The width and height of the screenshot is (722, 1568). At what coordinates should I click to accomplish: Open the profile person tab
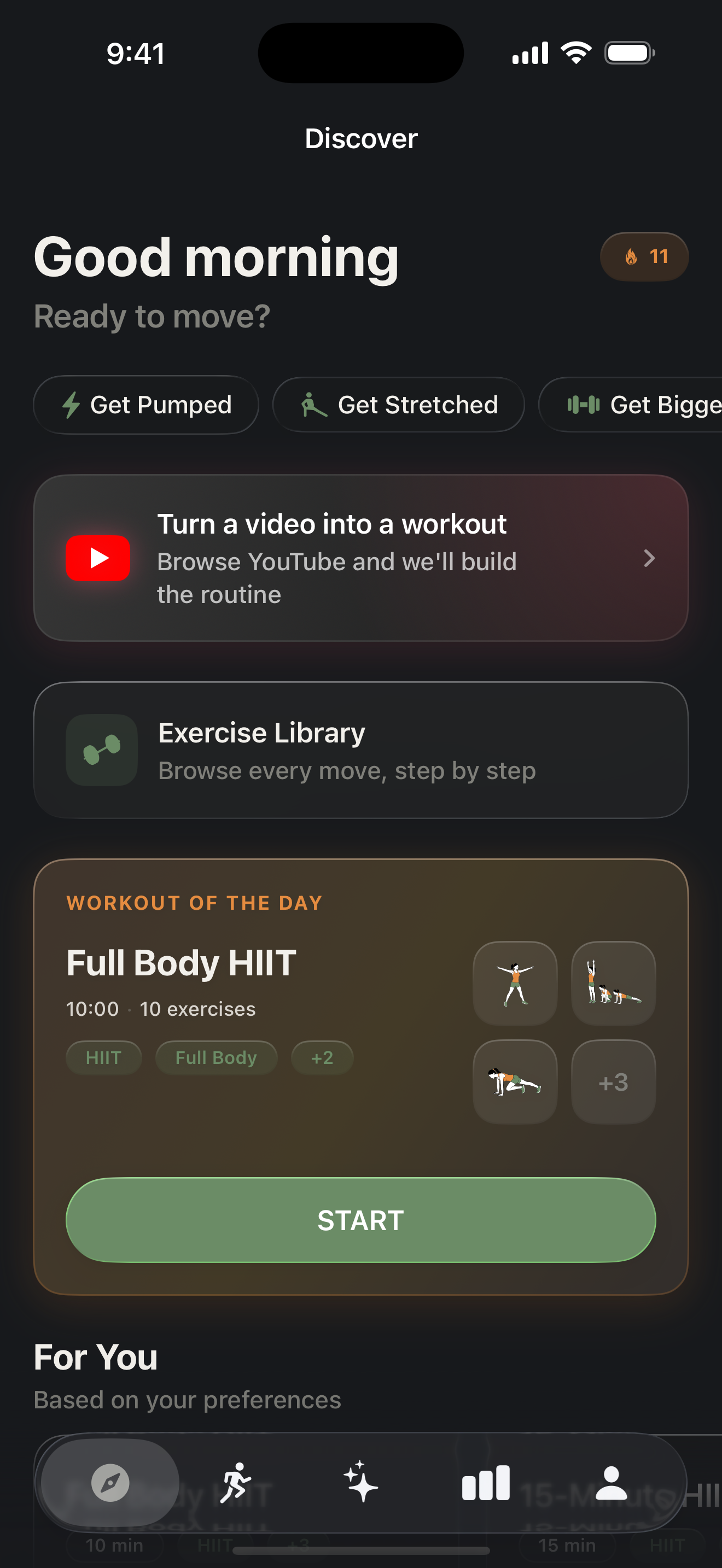click(611, 1483)
